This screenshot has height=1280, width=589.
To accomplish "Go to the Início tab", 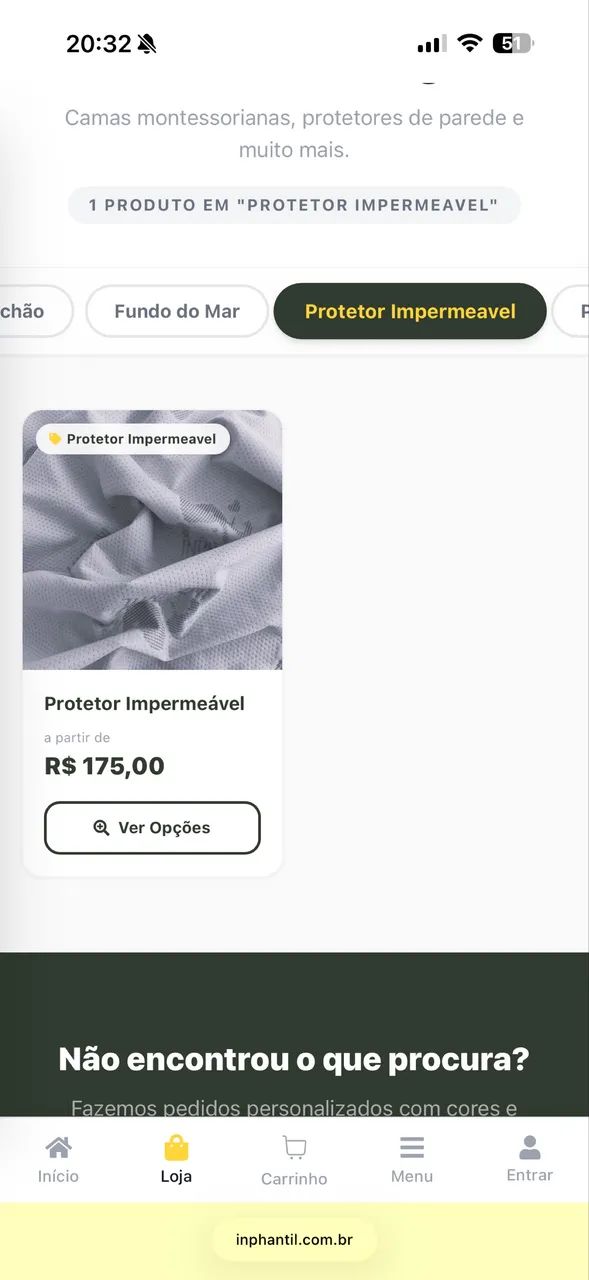I will (58, 1160).
